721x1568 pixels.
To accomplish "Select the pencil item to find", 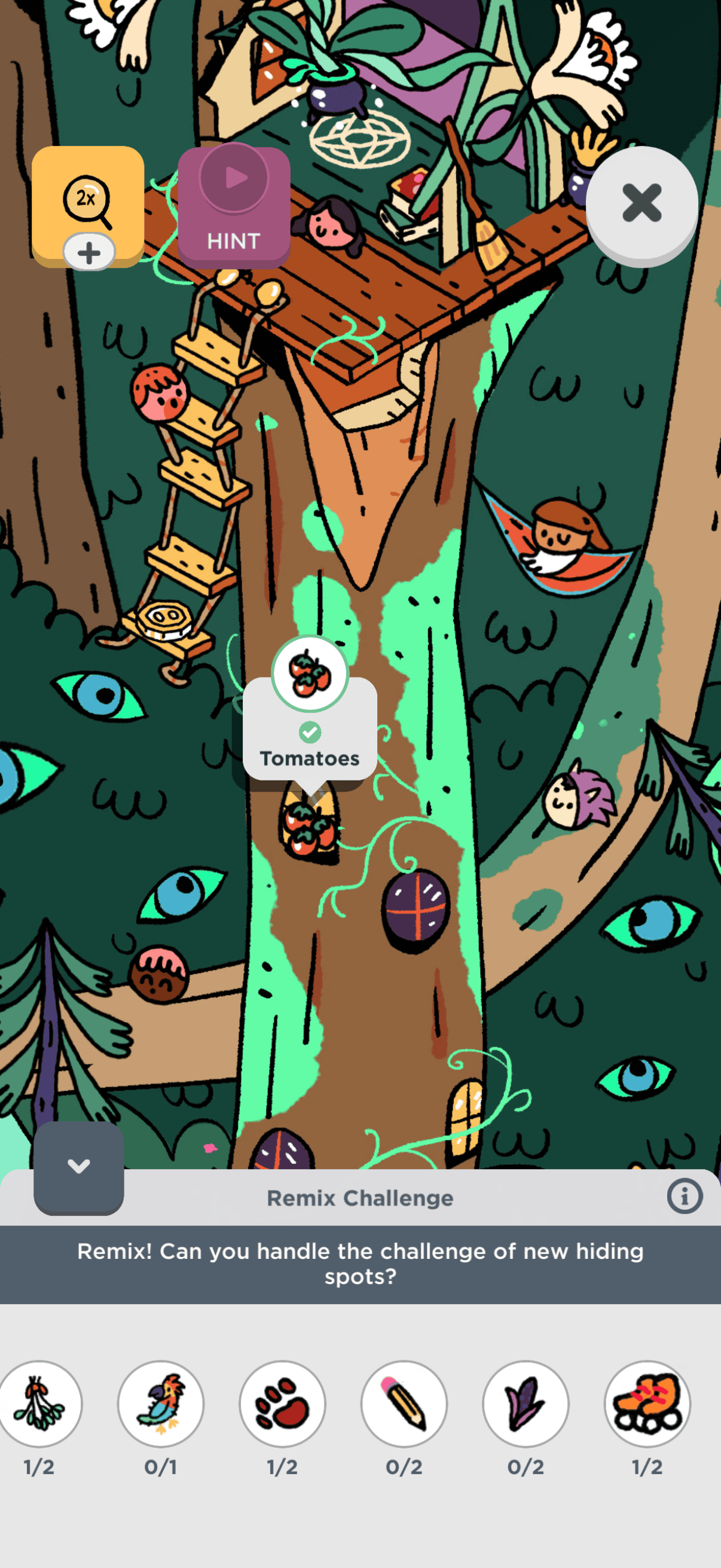I will pyautogui.click(x=404, y=1404).
